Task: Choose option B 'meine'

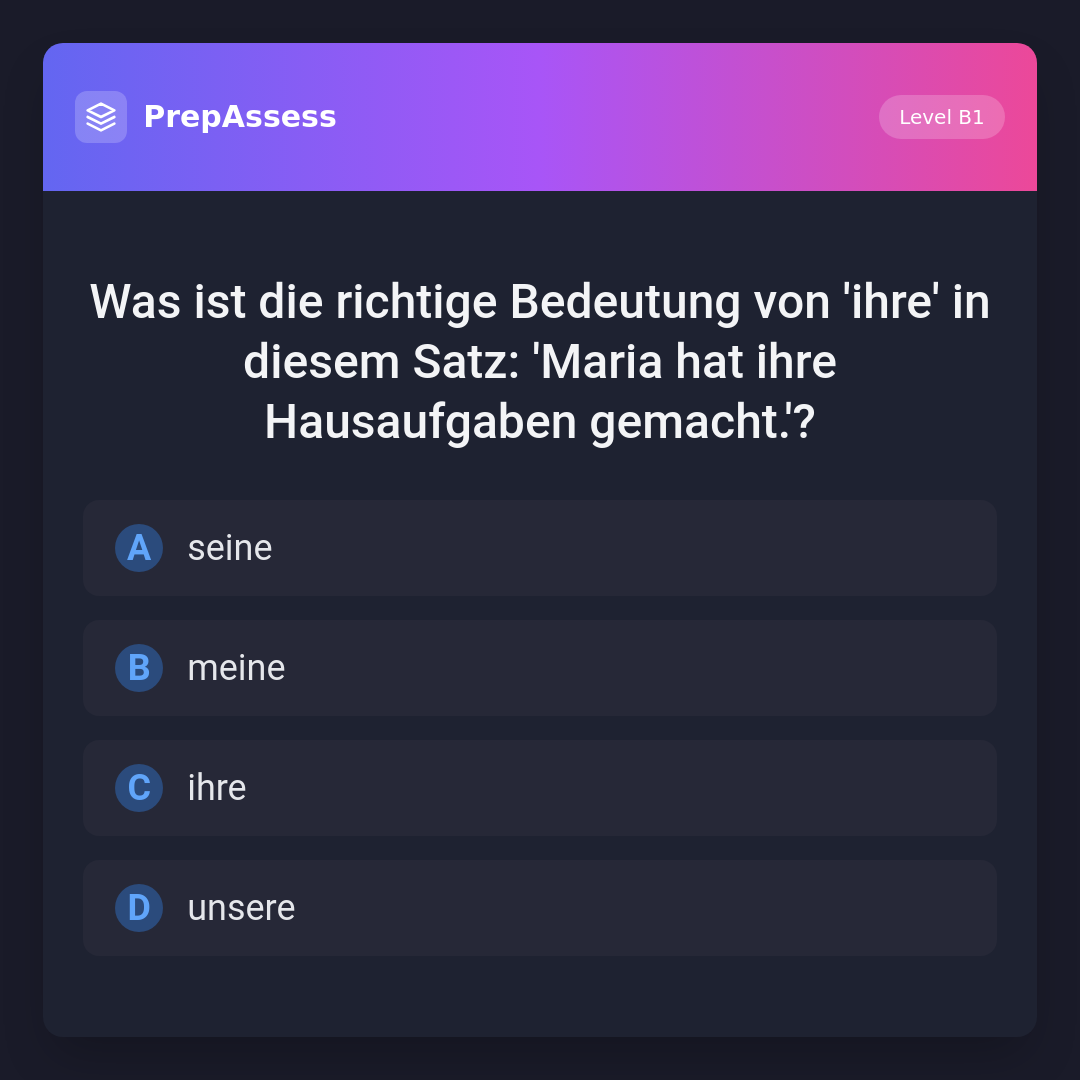Action: [540, 668]
